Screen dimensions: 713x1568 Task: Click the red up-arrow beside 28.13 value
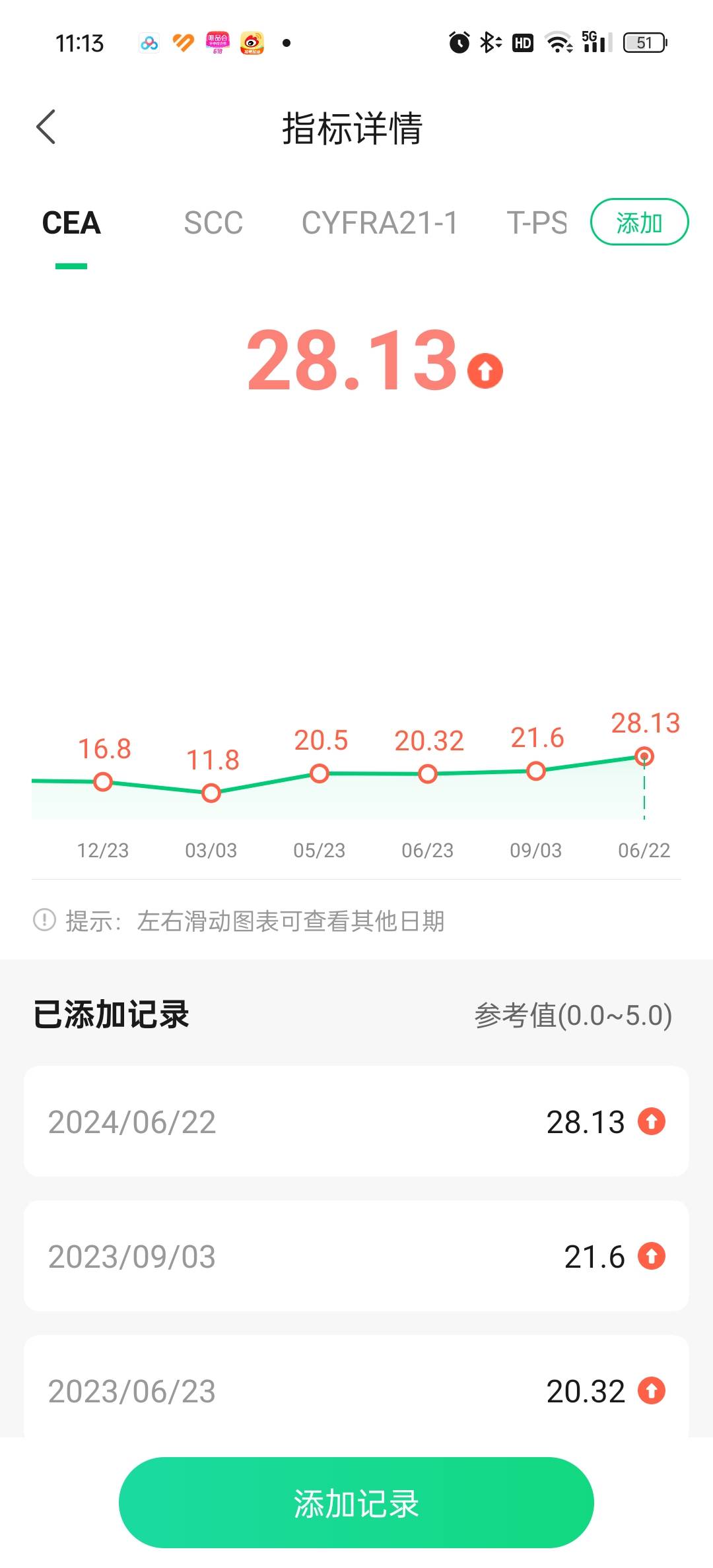click(485, 370)
